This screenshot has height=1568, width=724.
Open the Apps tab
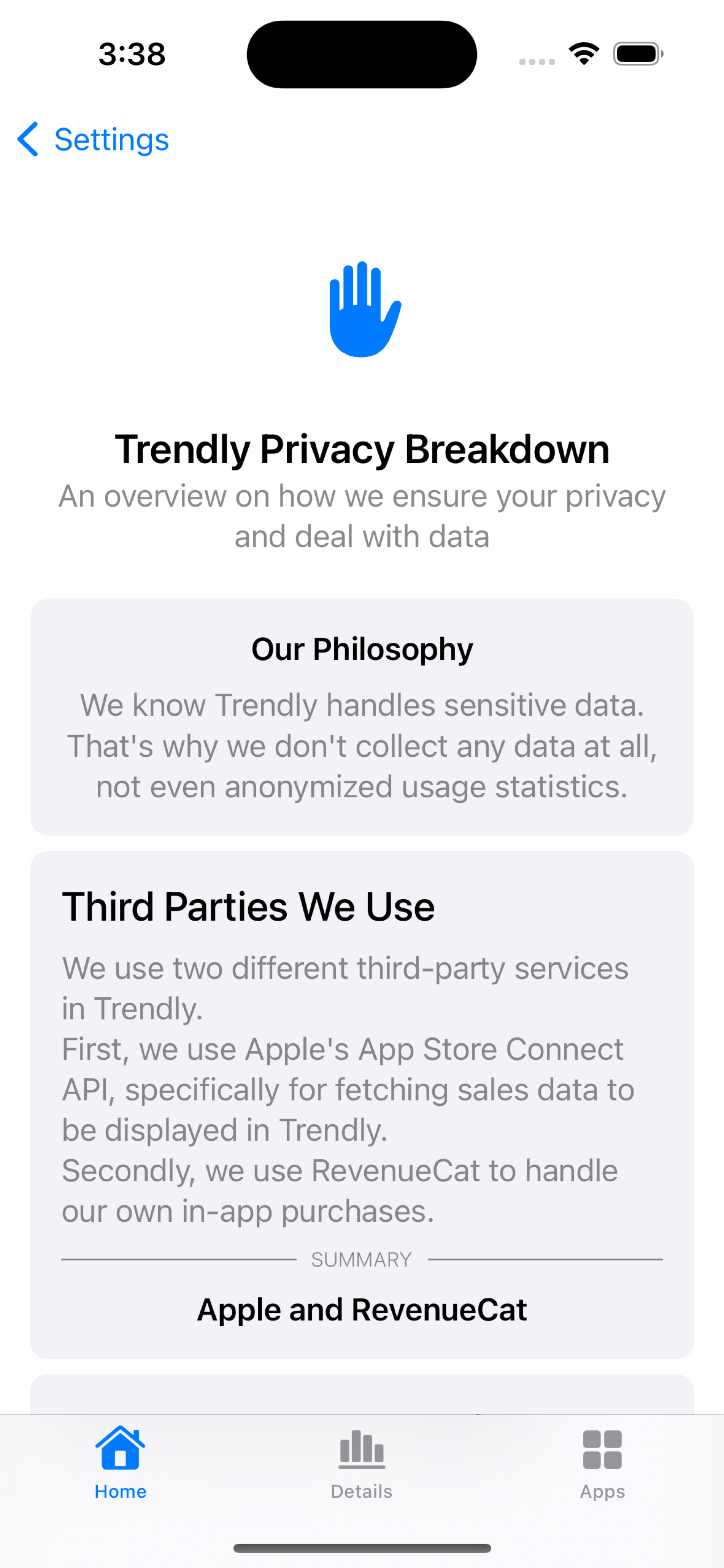click(x=602, y=1464)
